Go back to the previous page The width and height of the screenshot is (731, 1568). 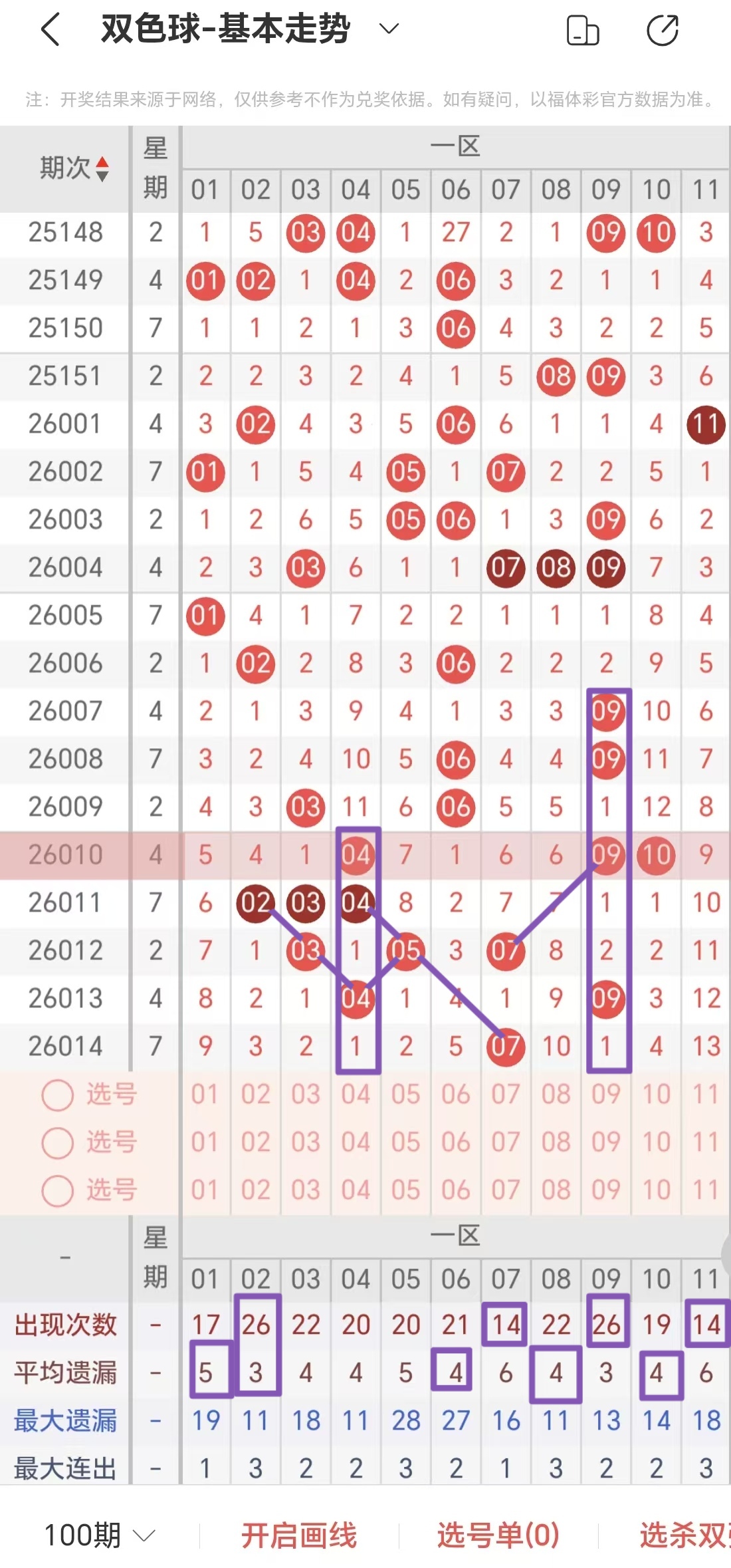tap(51, 30)
